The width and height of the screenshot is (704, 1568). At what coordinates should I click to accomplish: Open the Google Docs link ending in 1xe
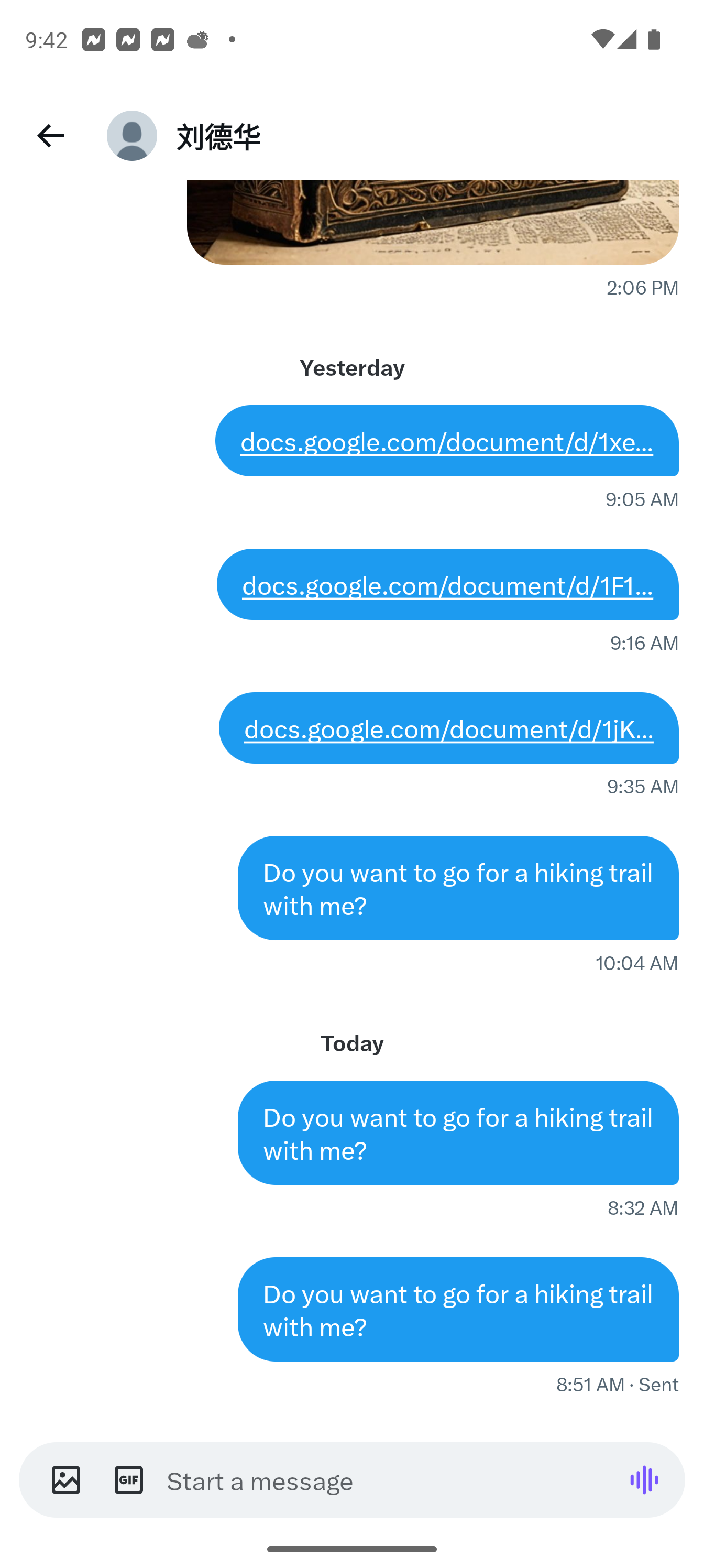pyautogui.click(x=446, y=441)
